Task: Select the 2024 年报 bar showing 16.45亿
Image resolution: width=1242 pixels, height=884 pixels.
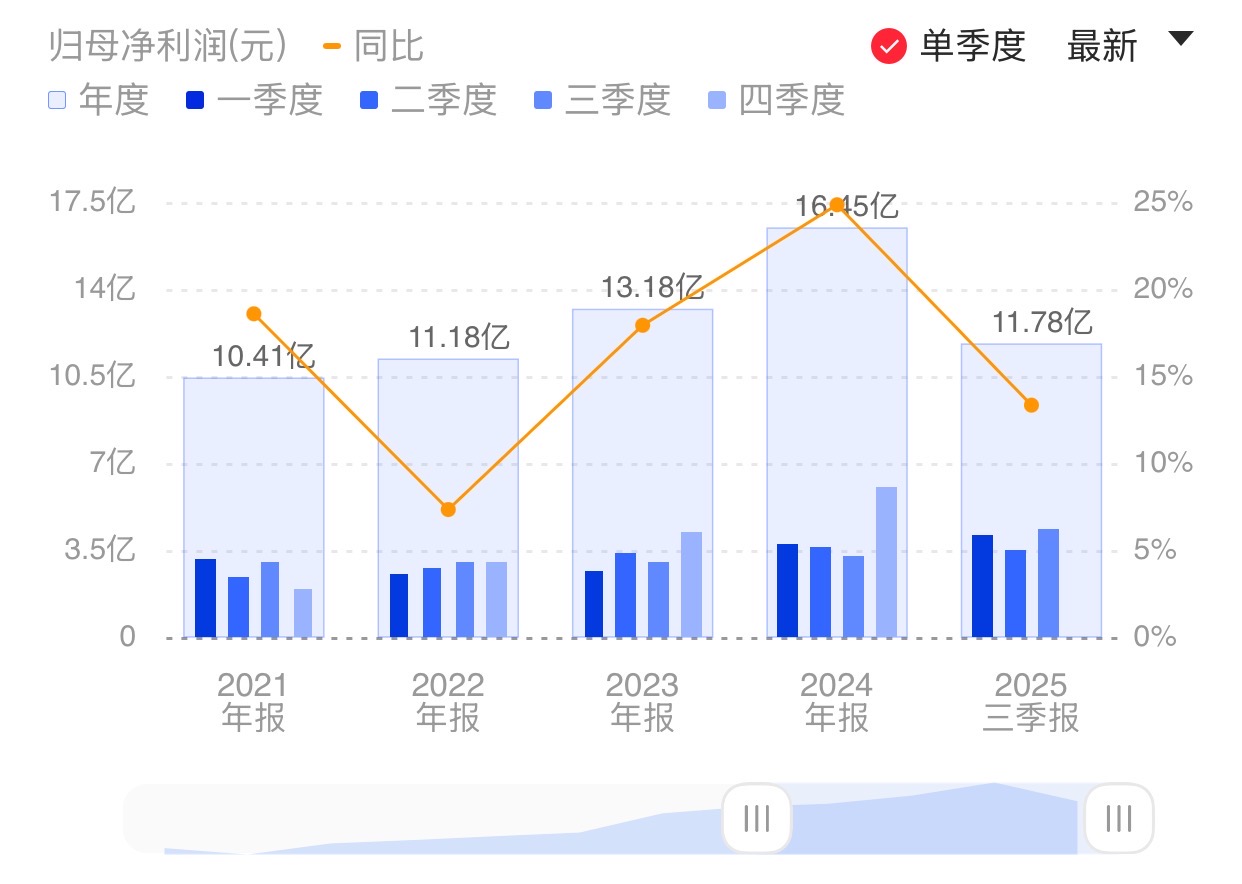Action: coord(837,420)
